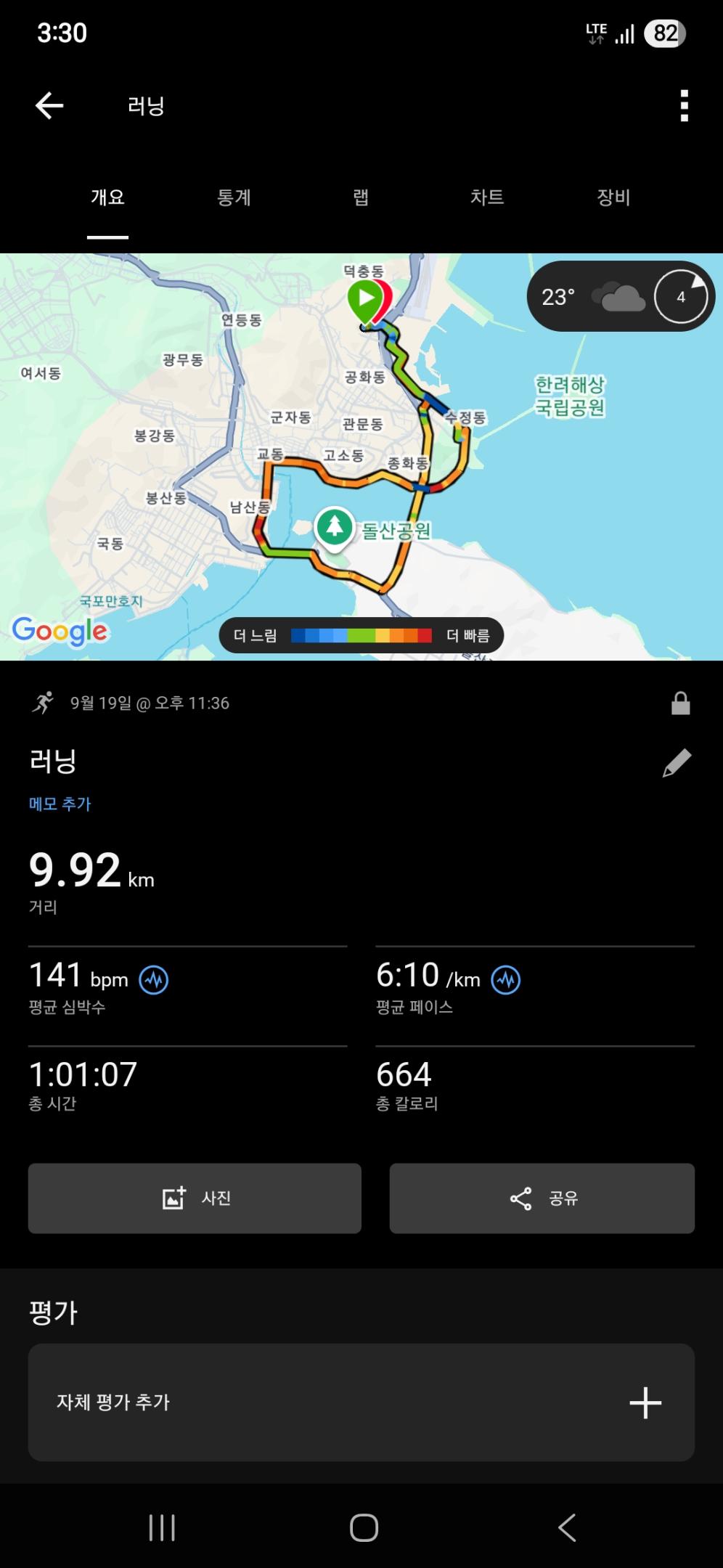
Task: Switch to the 통계 tab
Action: point(234,197)
